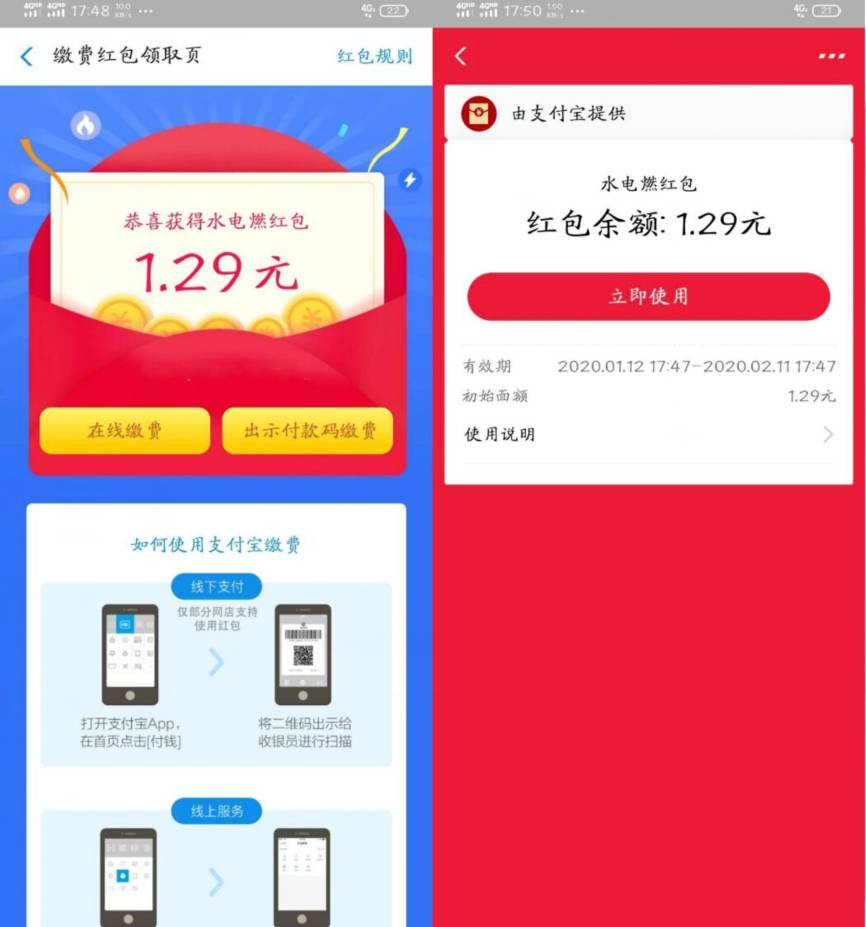Tap the 在线缴费 button
Viewport: 866px width, 927px height.
point(125,431)
